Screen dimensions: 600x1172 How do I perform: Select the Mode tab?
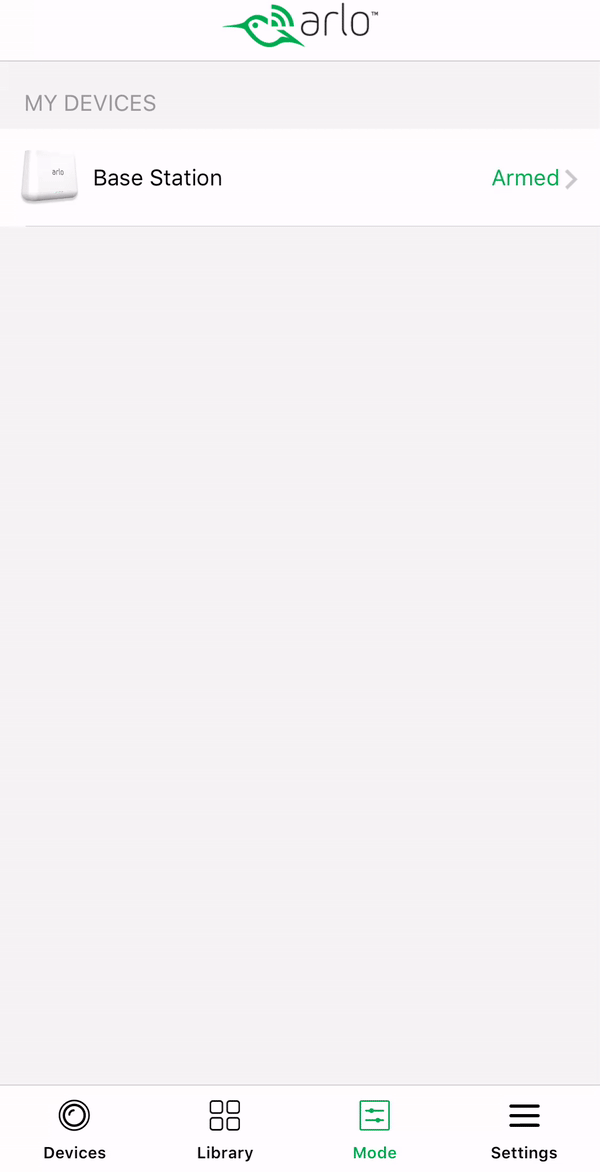[x=375, y=1128]
